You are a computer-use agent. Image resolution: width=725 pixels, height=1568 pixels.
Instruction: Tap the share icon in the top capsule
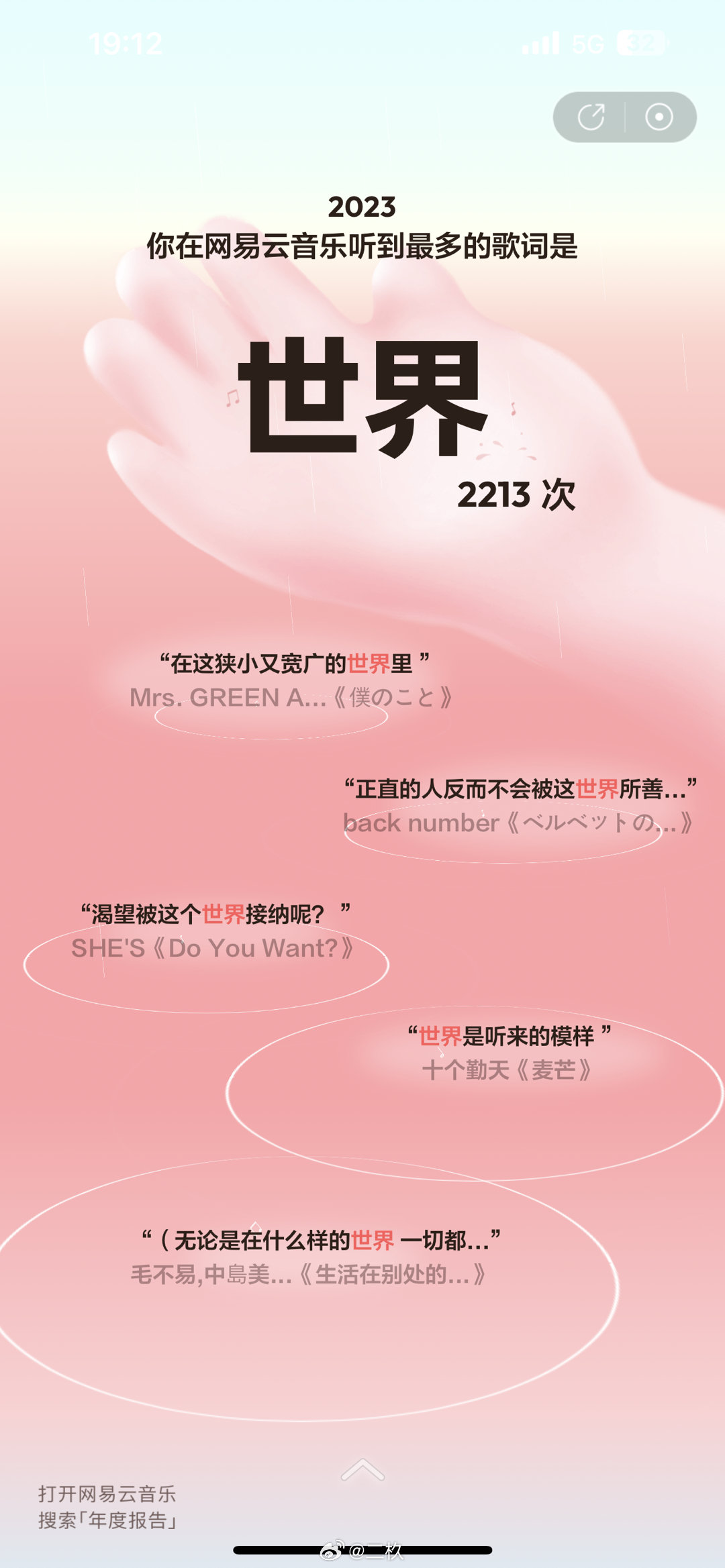pyautogui.click(x=591, y=117)
